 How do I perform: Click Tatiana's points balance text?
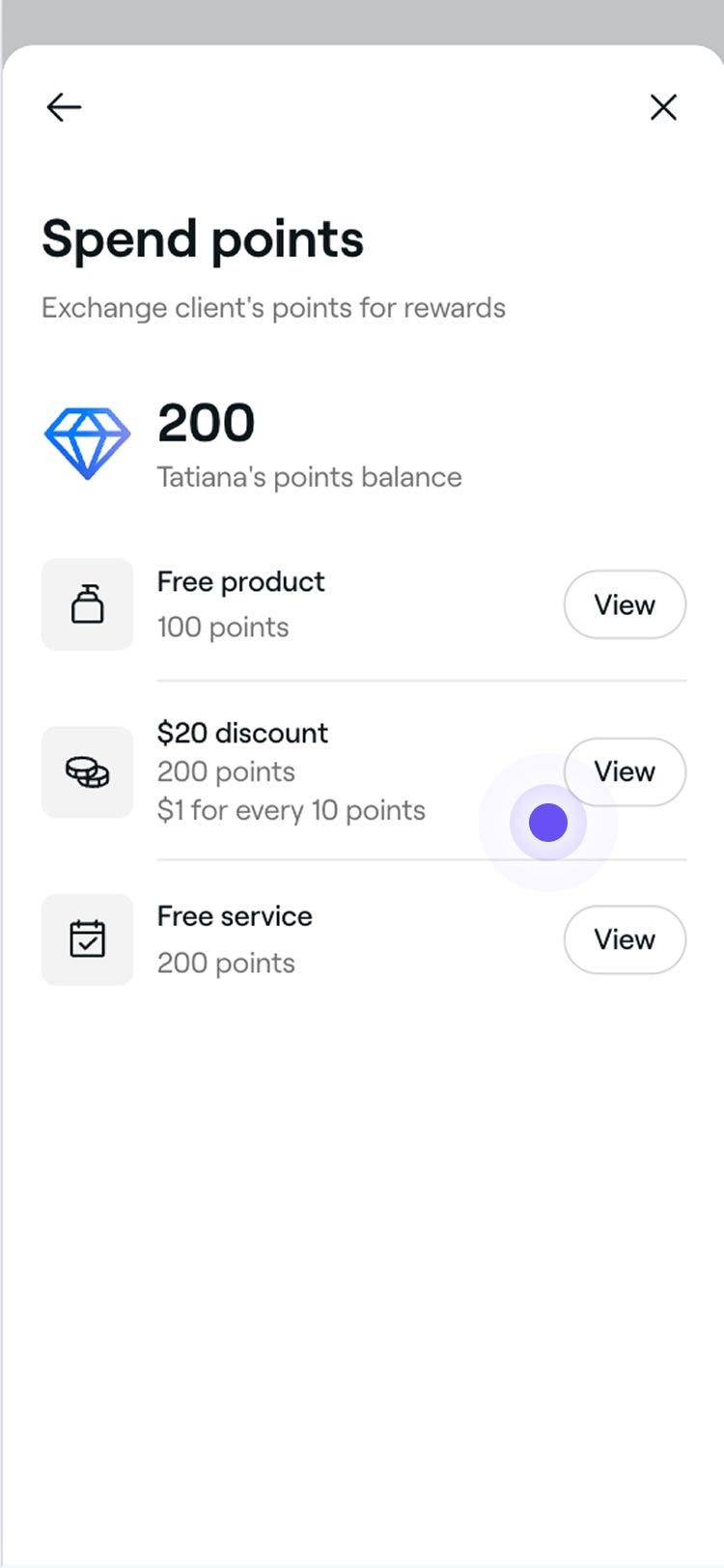point(309,476)
